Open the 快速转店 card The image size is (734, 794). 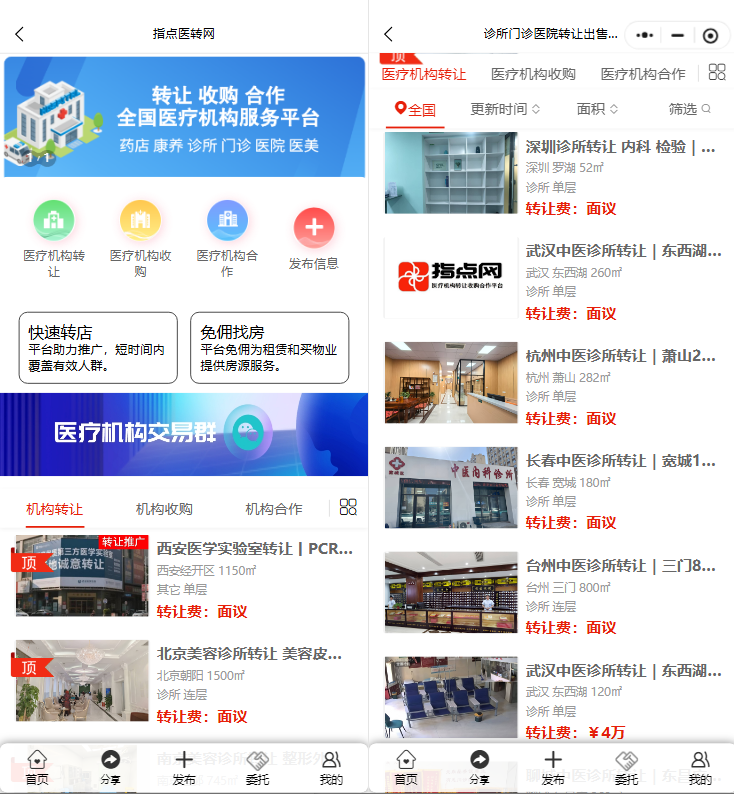coord(98,347)
